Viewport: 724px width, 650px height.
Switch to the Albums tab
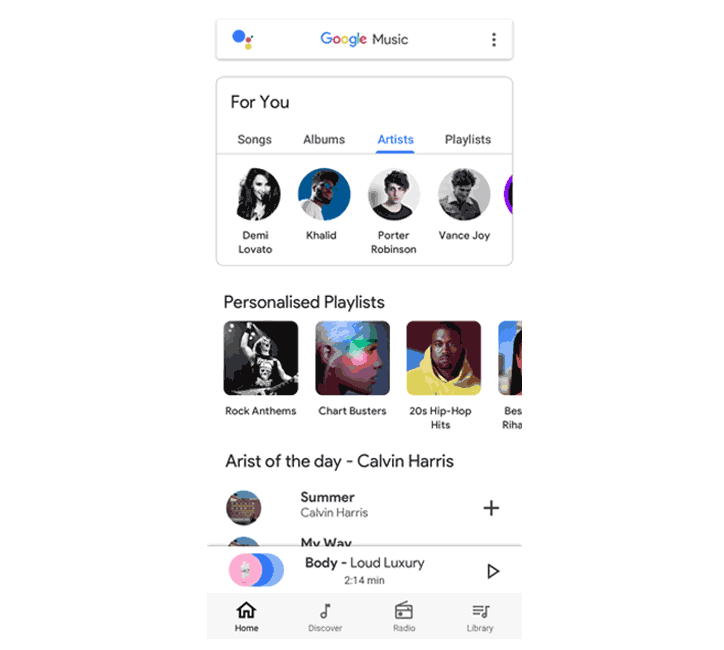pos(324,140)
